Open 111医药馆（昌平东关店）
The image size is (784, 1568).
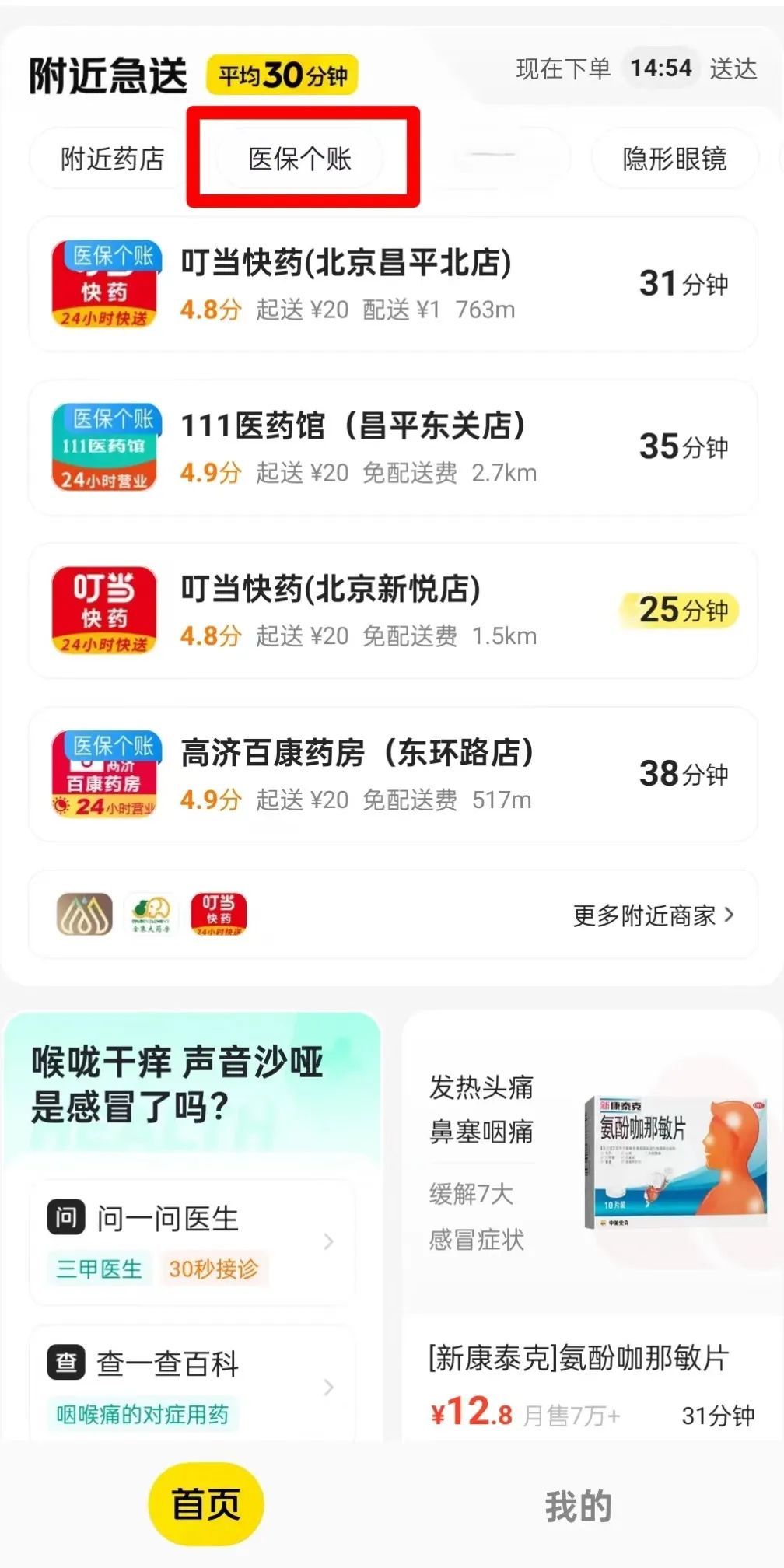coord(393,447)
